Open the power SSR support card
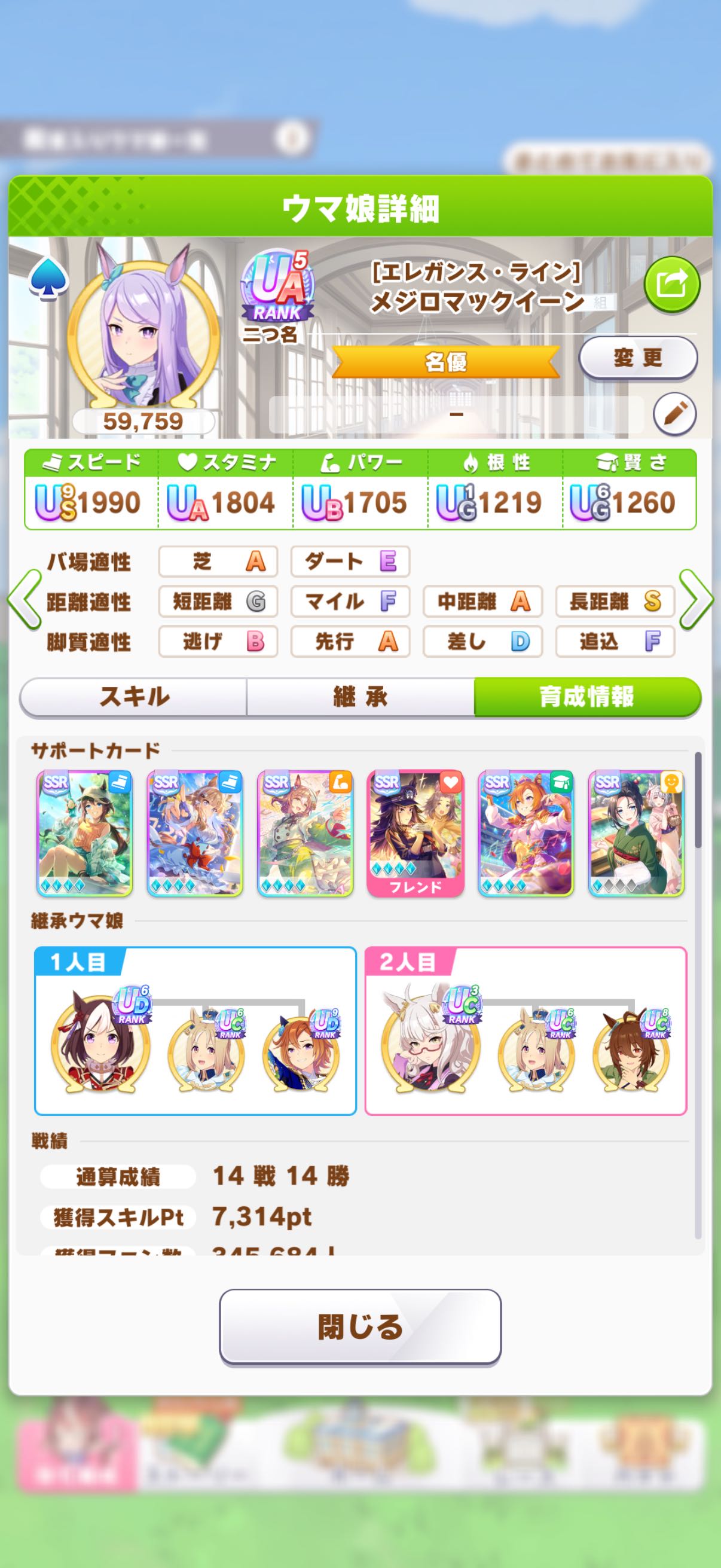721x1568 pixels. point(305,833)
